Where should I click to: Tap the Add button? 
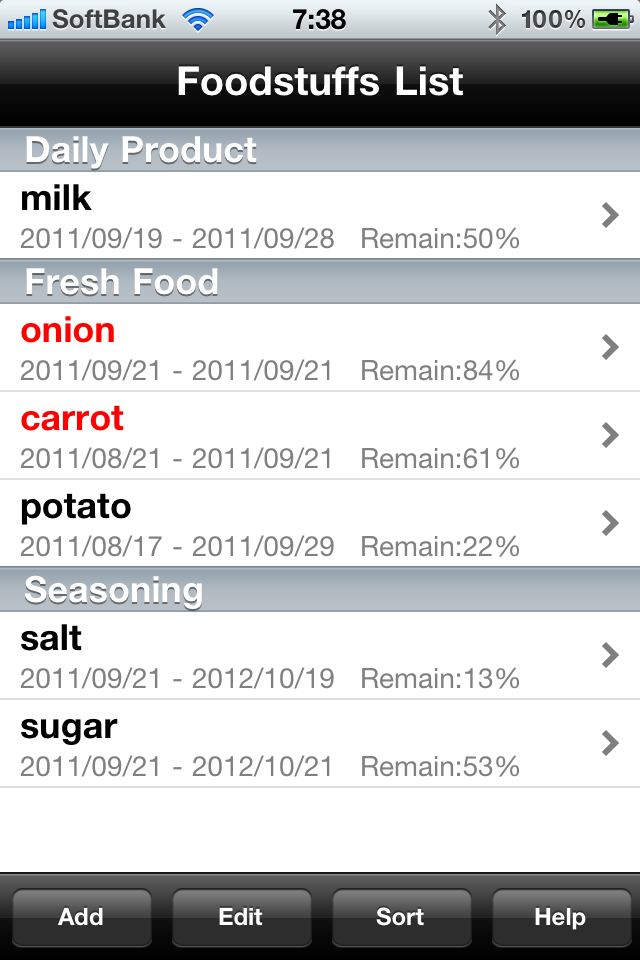point(81,917)
